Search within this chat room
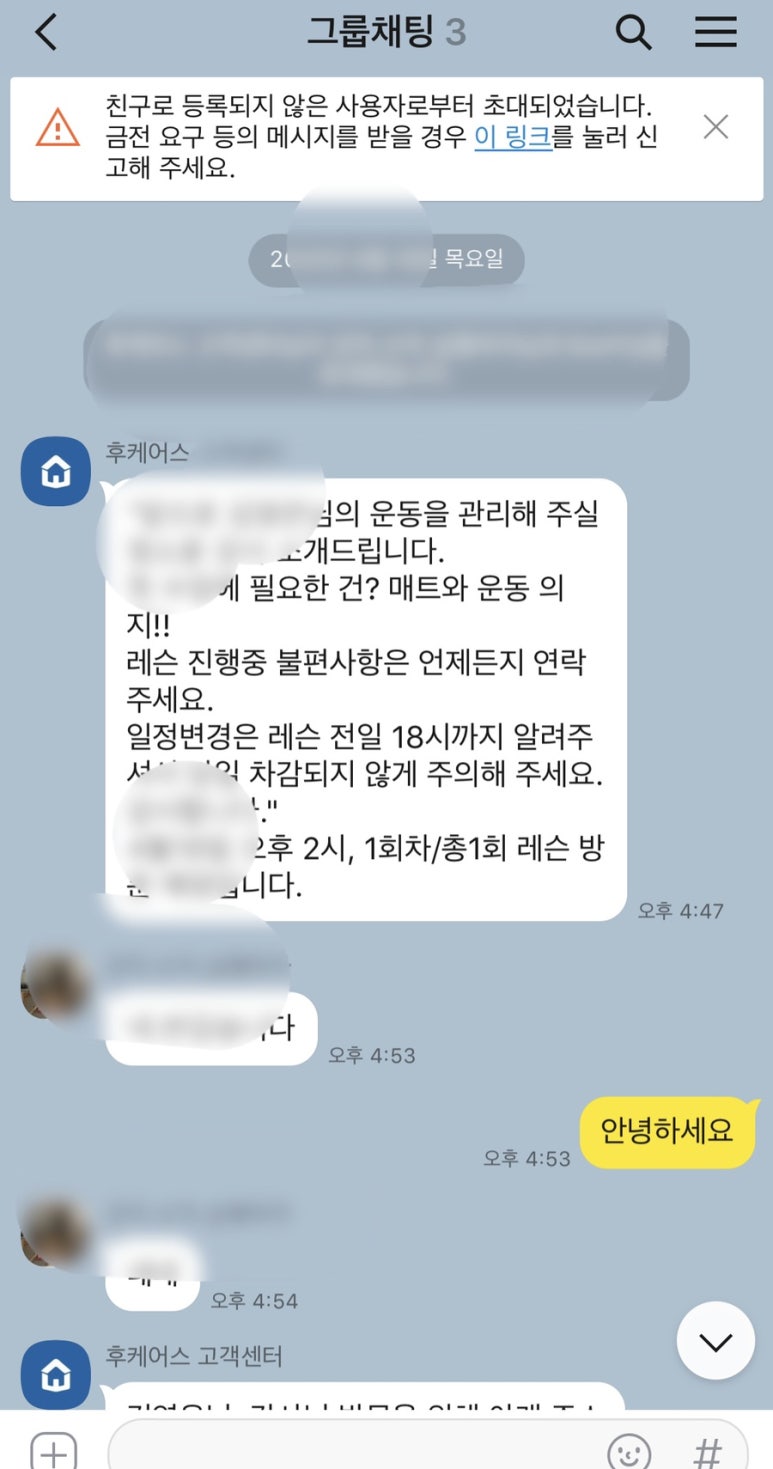 [x=633, y=33]
